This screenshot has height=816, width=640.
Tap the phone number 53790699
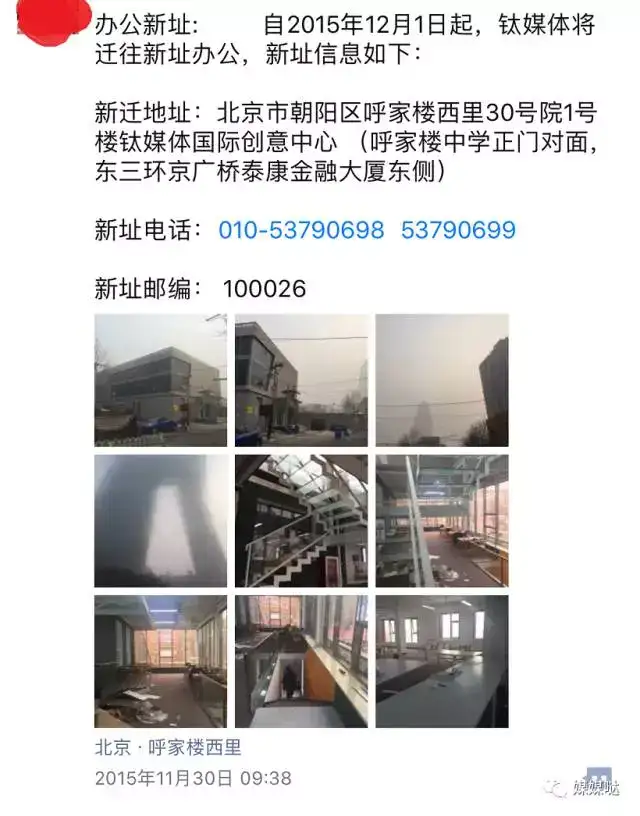(x=458, y=230)
